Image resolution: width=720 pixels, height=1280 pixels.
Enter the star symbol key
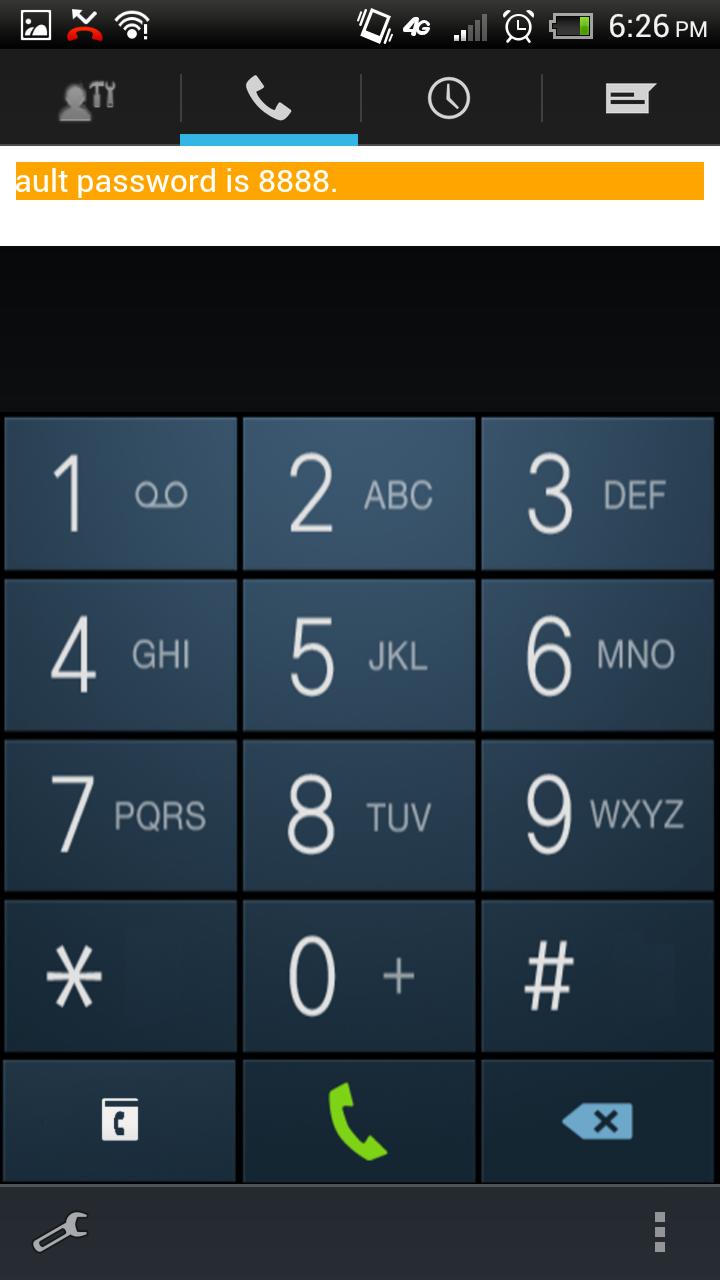120,975
